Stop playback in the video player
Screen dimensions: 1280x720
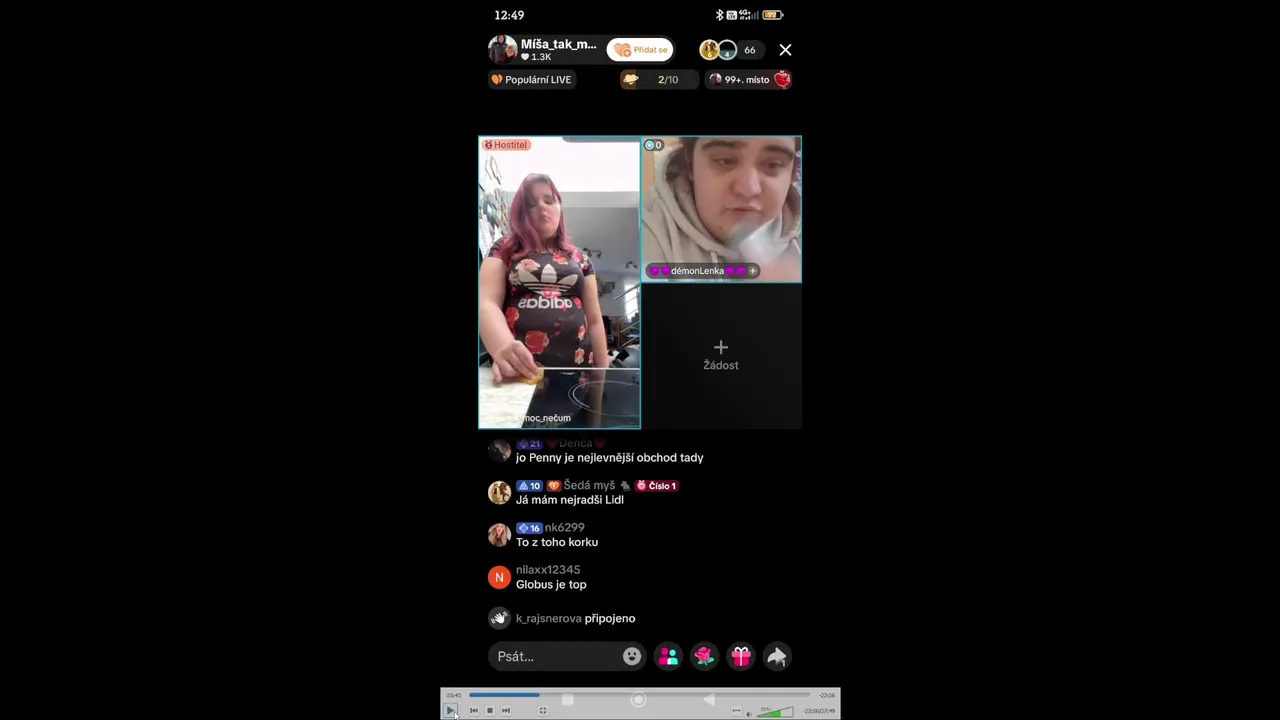pos(489,710)
